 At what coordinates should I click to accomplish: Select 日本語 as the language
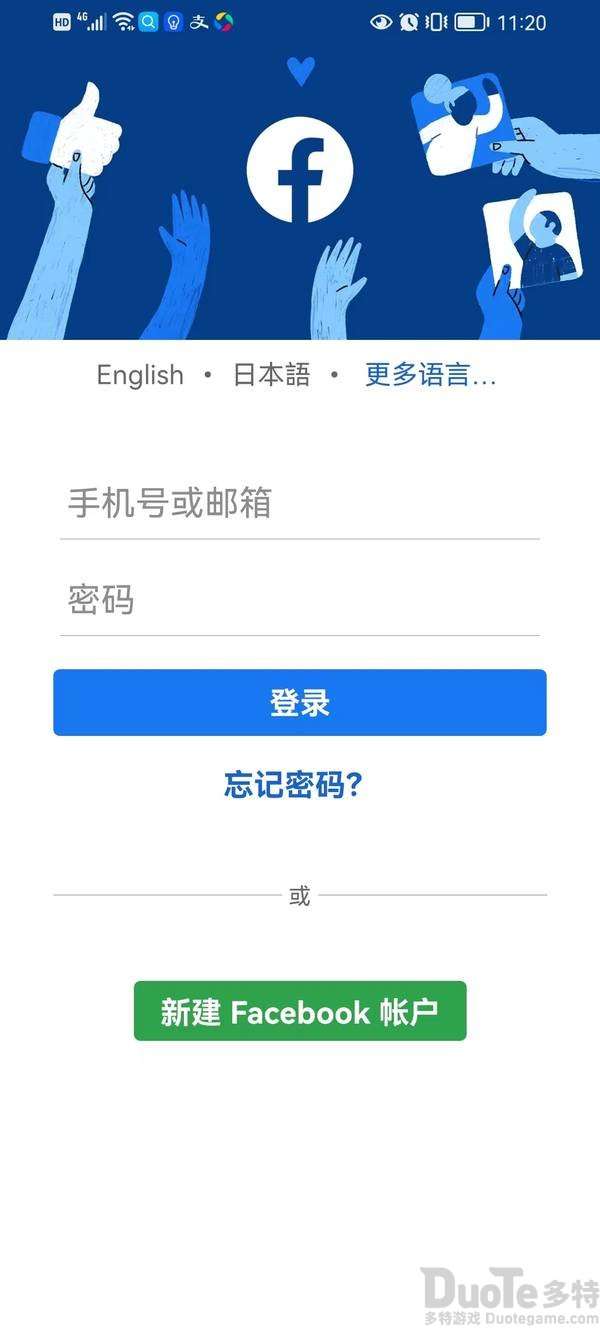point(271,376)
